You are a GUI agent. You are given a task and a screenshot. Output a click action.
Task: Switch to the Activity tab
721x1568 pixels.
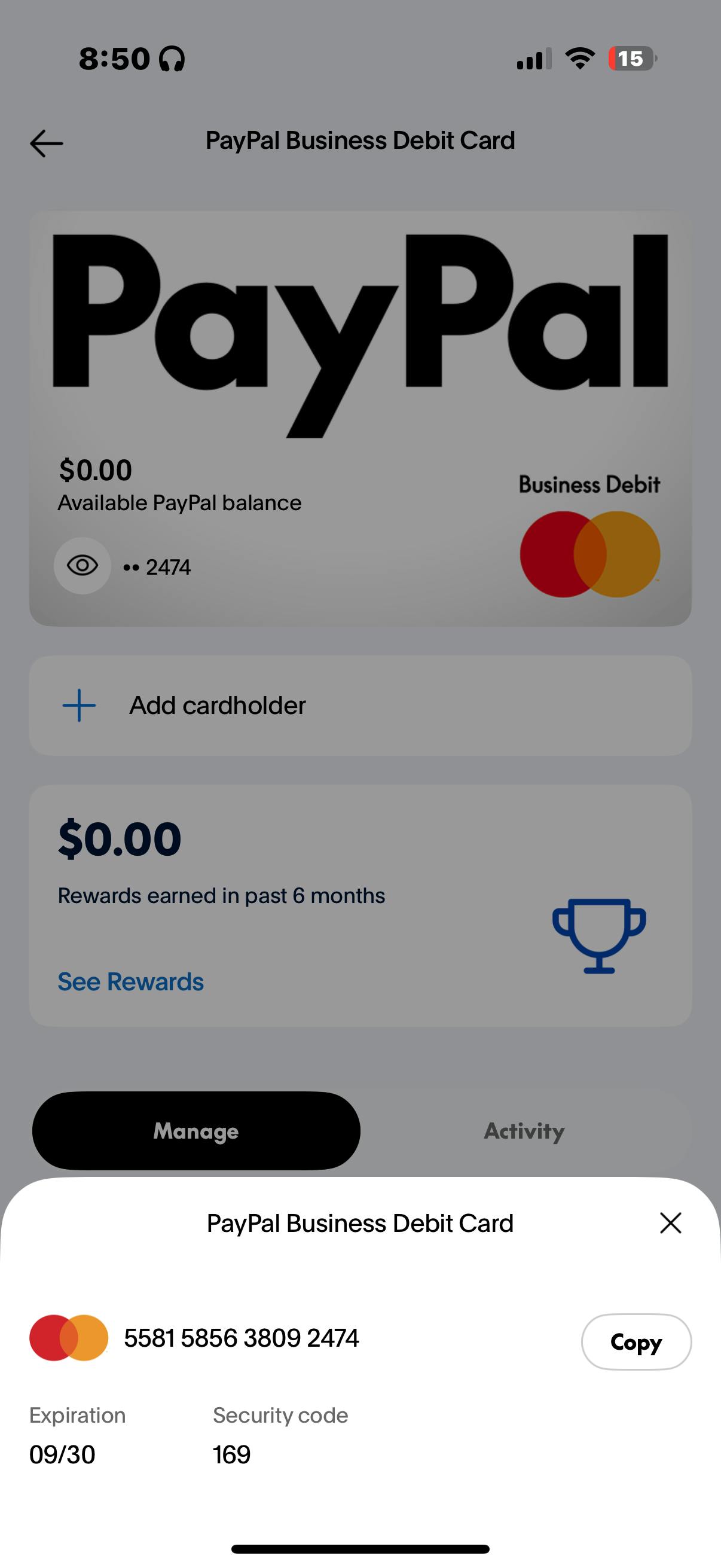click(524, 1130)
